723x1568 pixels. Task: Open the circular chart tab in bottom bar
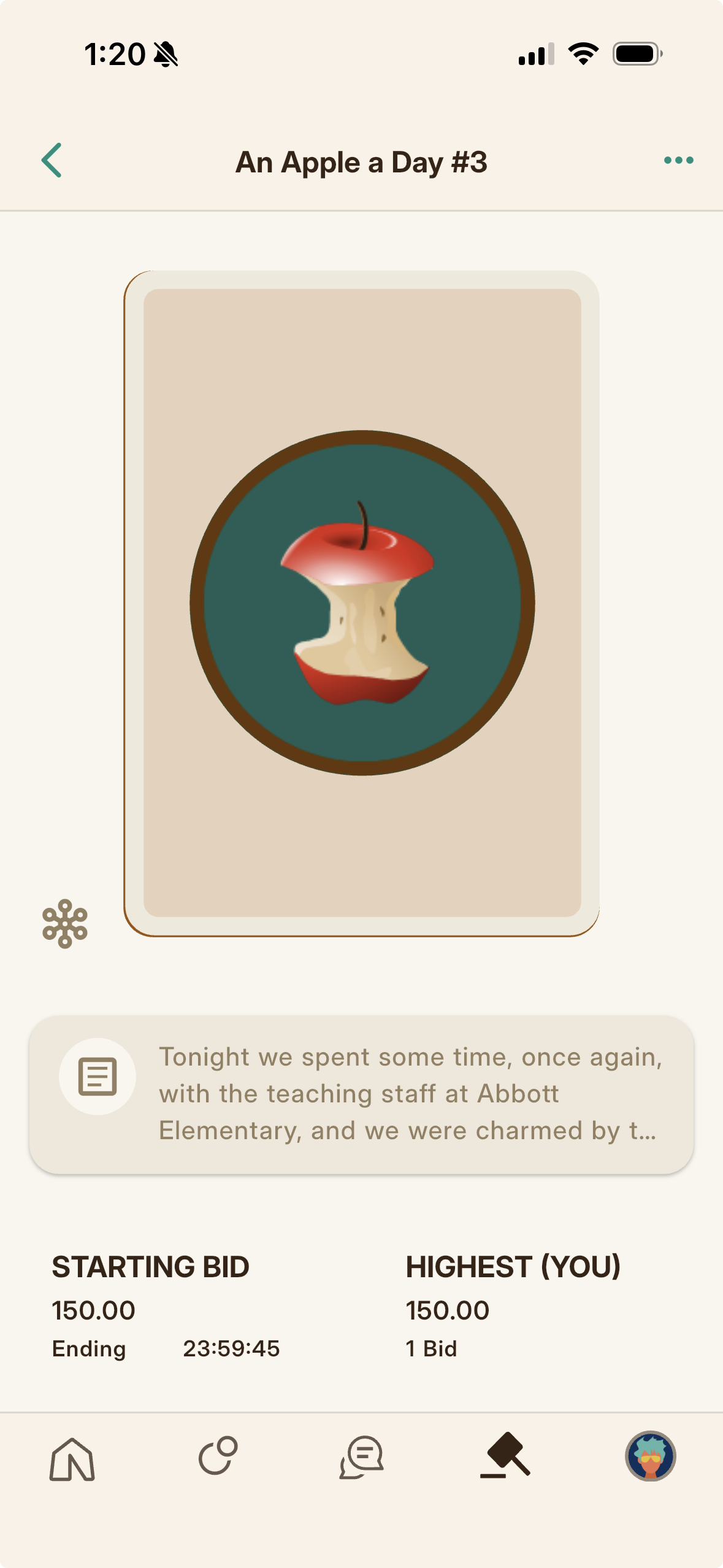218,1456
